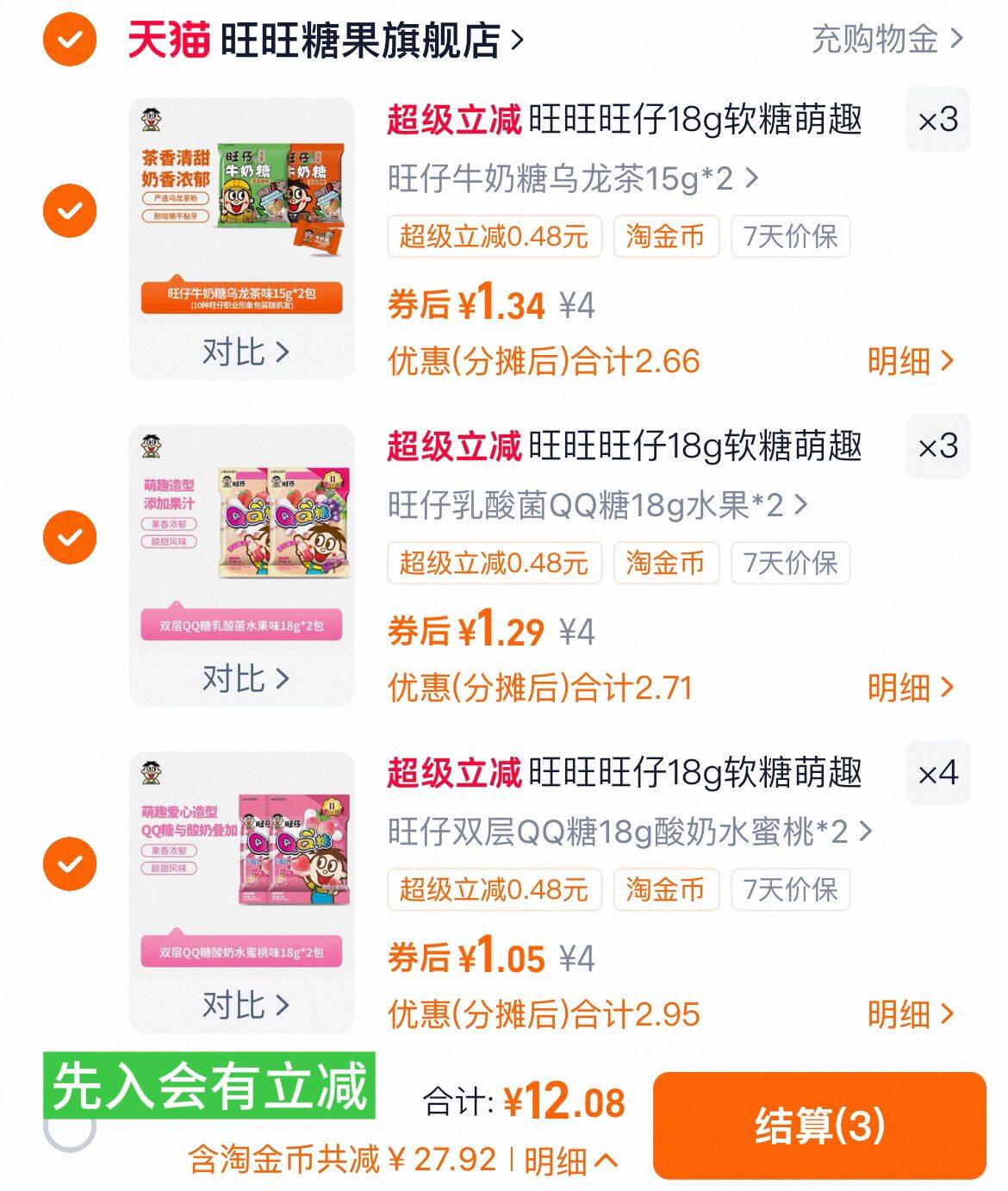Viewport: 1008px width, 1191px height.
Task: Edit quantity ×3 for 牛奶糖乌龙茶
Action: pyautogui.click(x=937, y=120)
